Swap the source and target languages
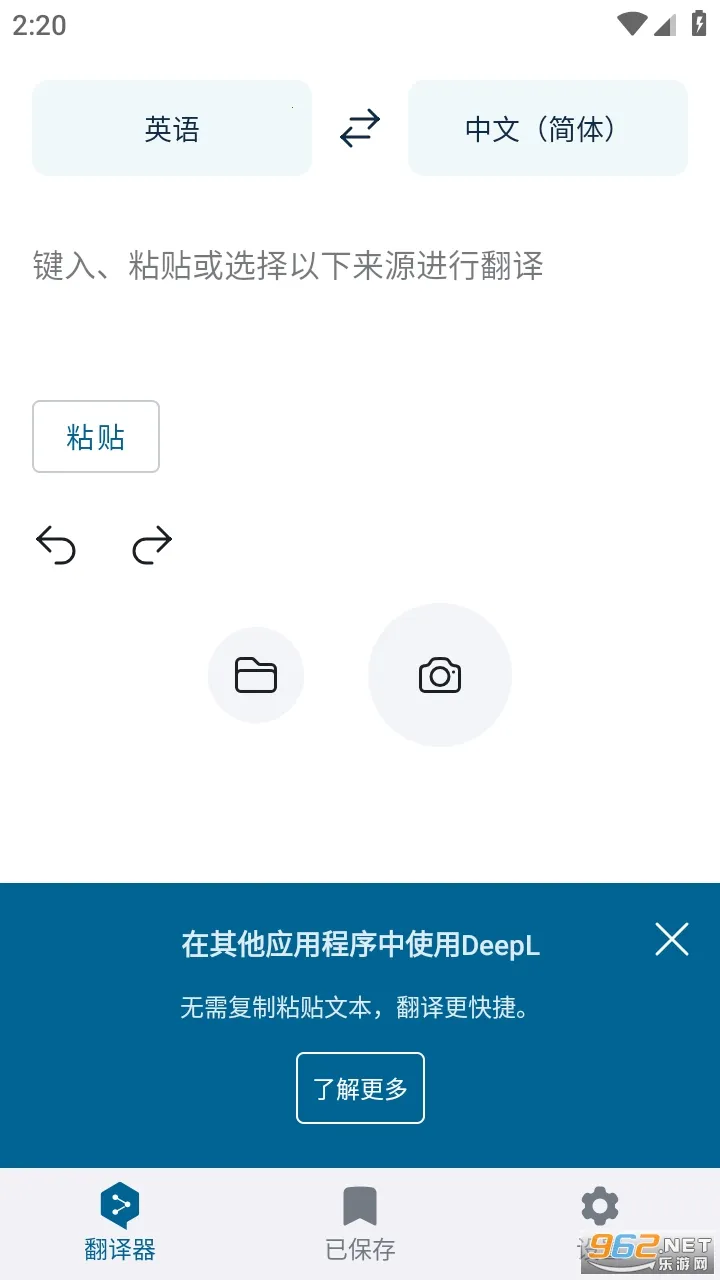The height and width of the screenshot is (1280, 720). [360, 128]
